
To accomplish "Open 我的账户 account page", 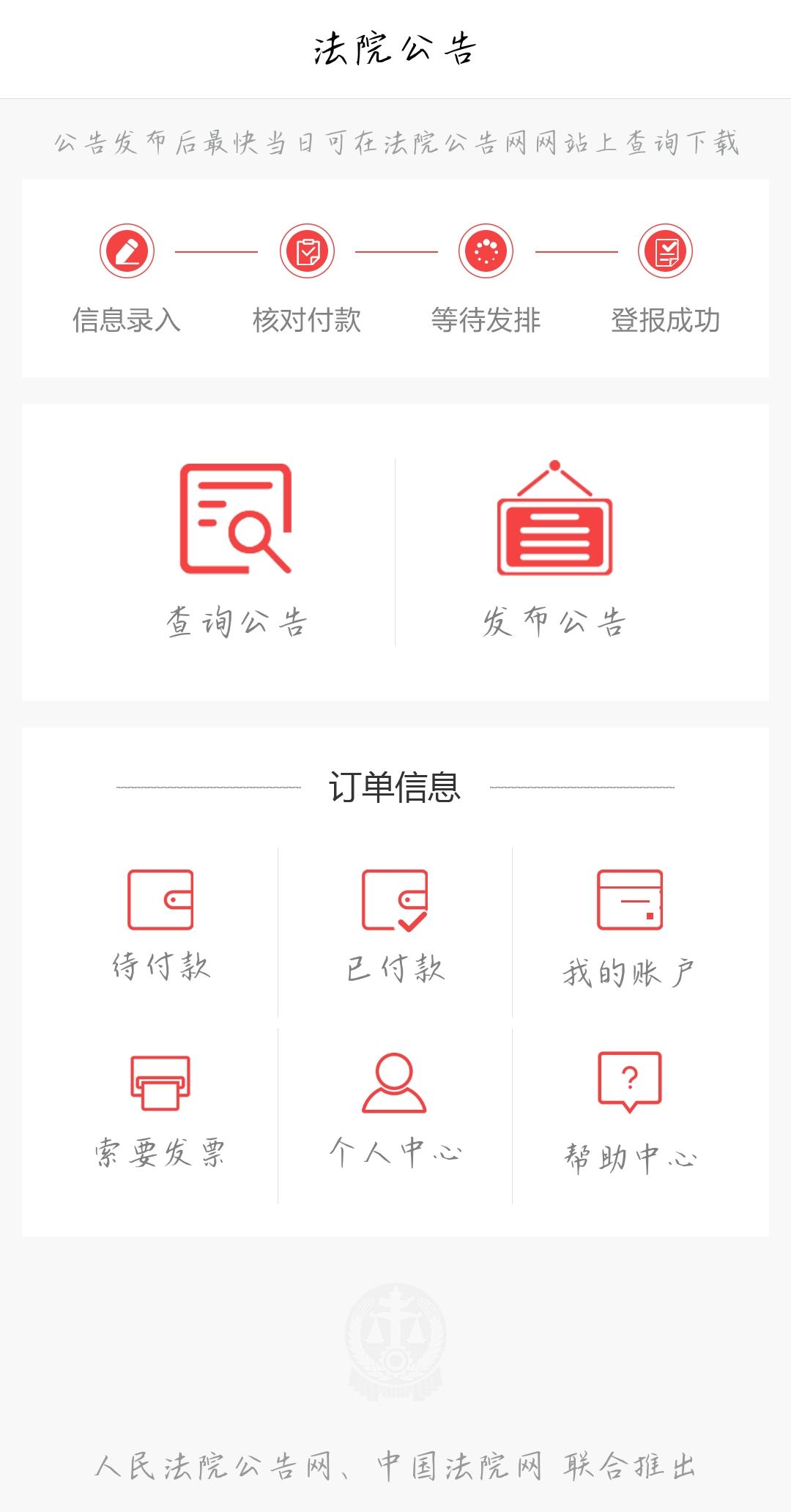I will coord(629,929).
